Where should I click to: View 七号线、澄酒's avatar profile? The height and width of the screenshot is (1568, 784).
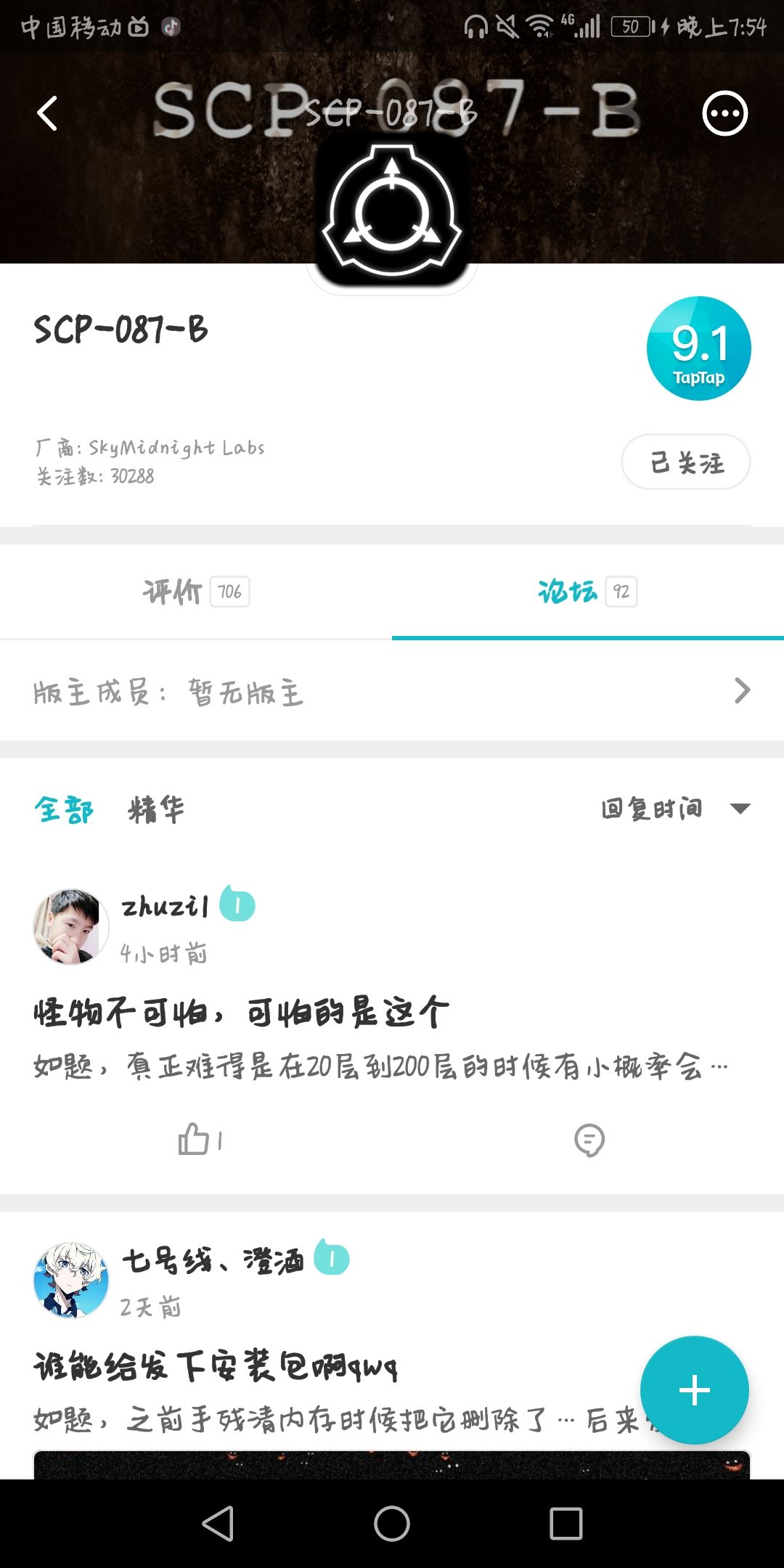[70, 1280]
